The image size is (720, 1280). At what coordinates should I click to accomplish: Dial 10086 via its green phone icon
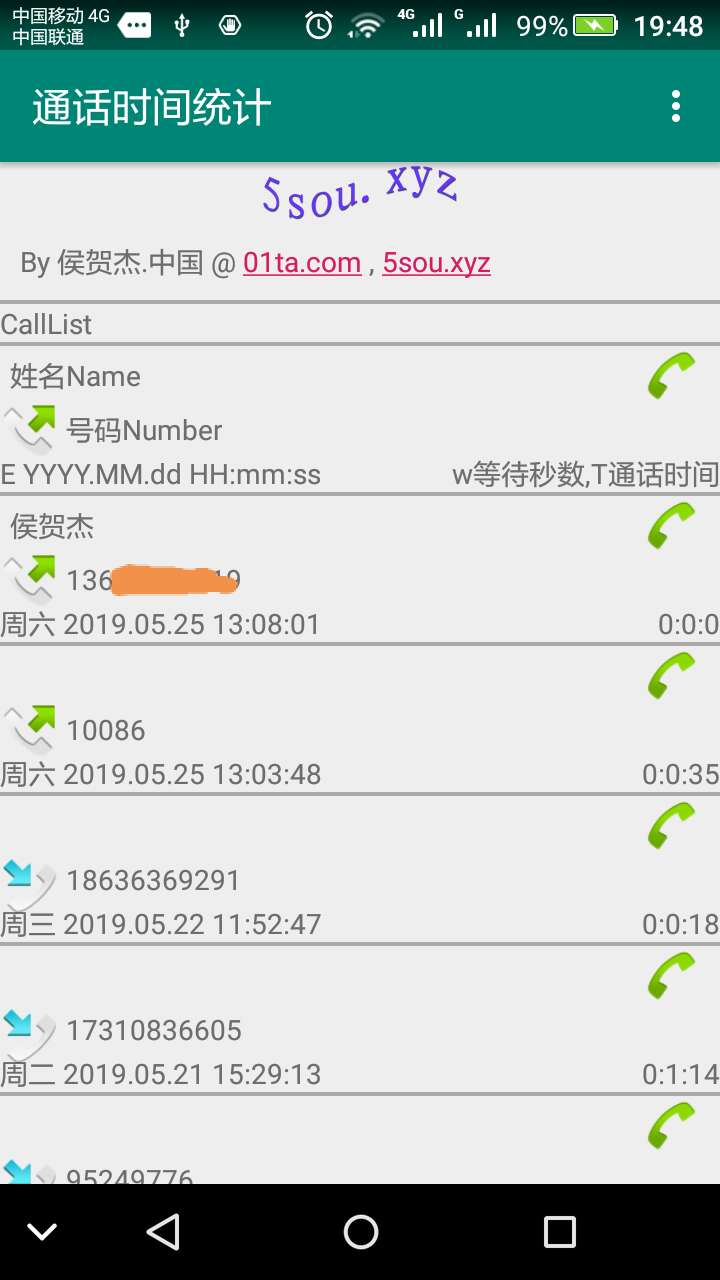coord(671,676)
